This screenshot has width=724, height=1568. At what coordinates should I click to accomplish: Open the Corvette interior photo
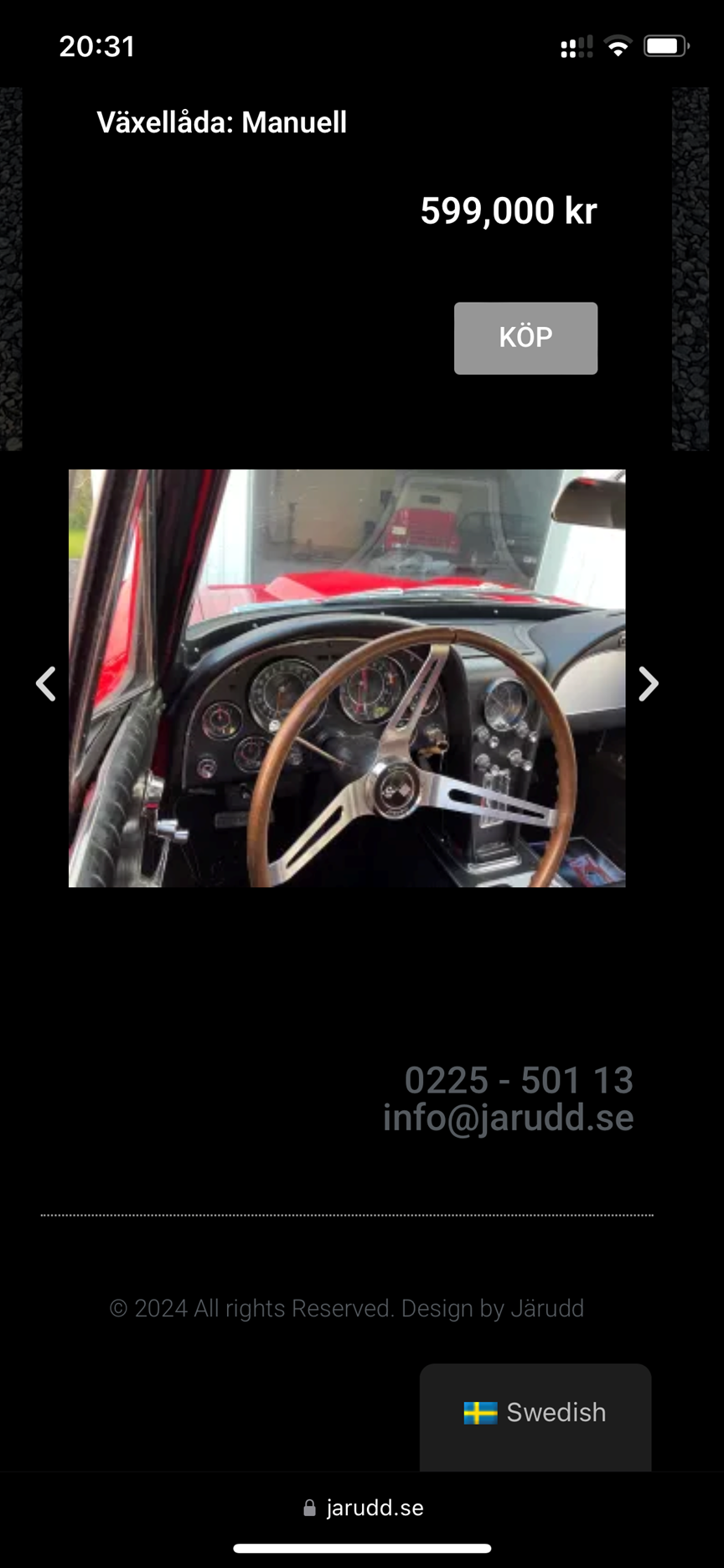tap(347, 678)
